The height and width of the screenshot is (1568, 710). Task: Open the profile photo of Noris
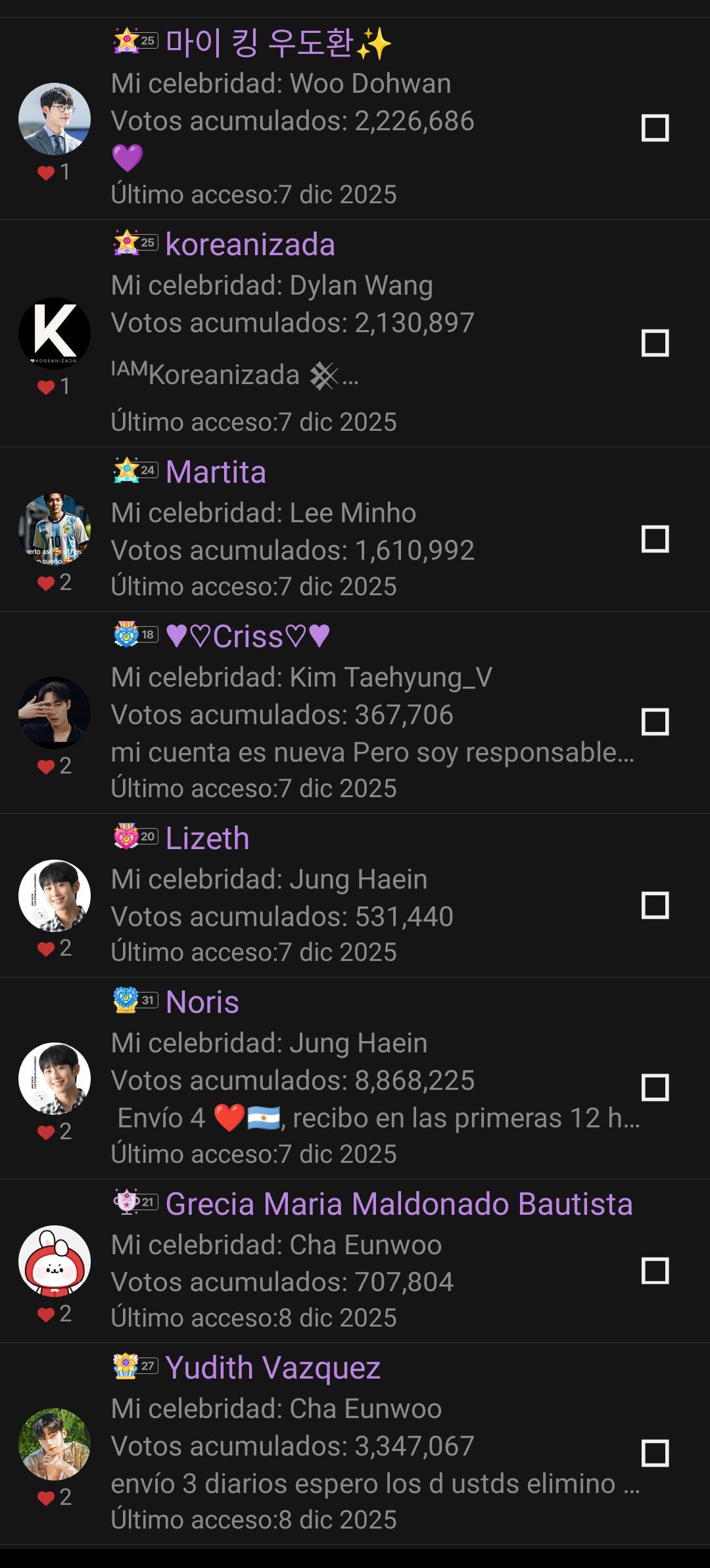[55, 1079]
